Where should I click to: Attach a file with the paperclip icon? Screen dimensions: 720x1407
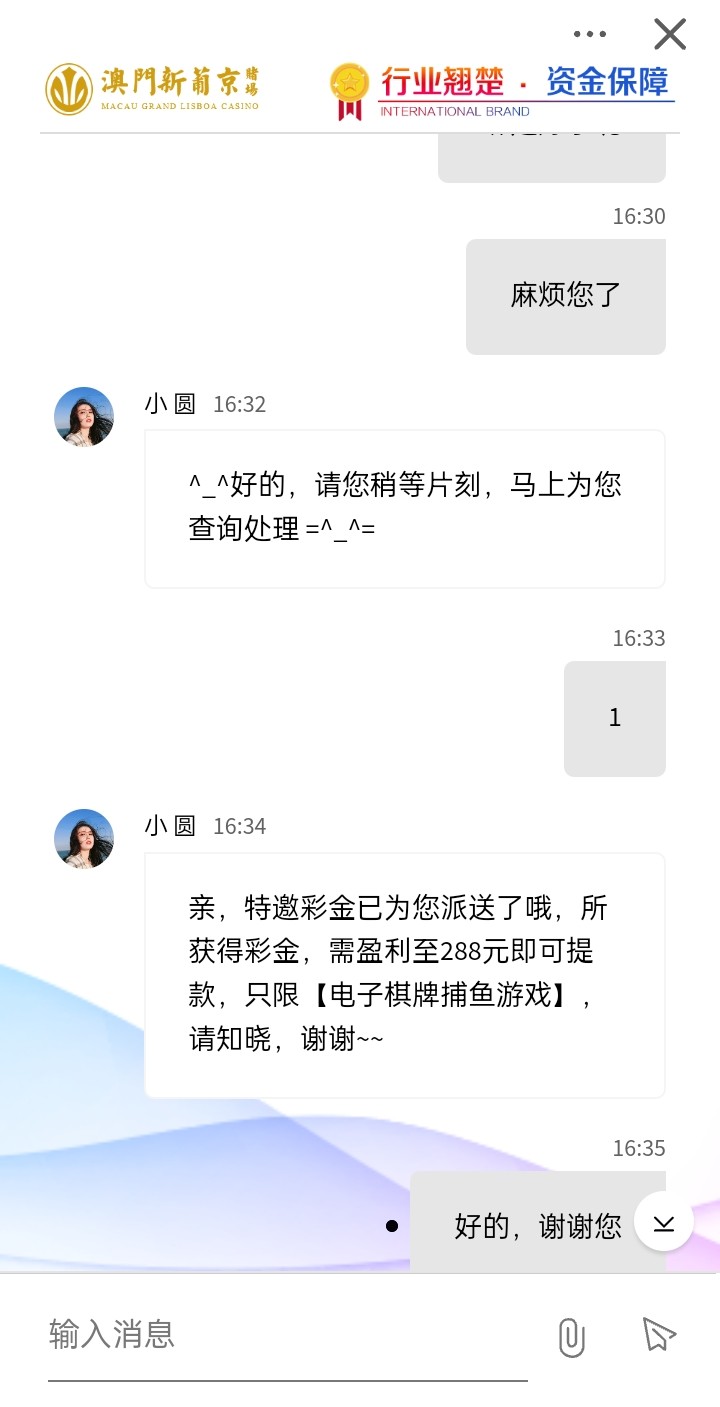[571, 1337]
